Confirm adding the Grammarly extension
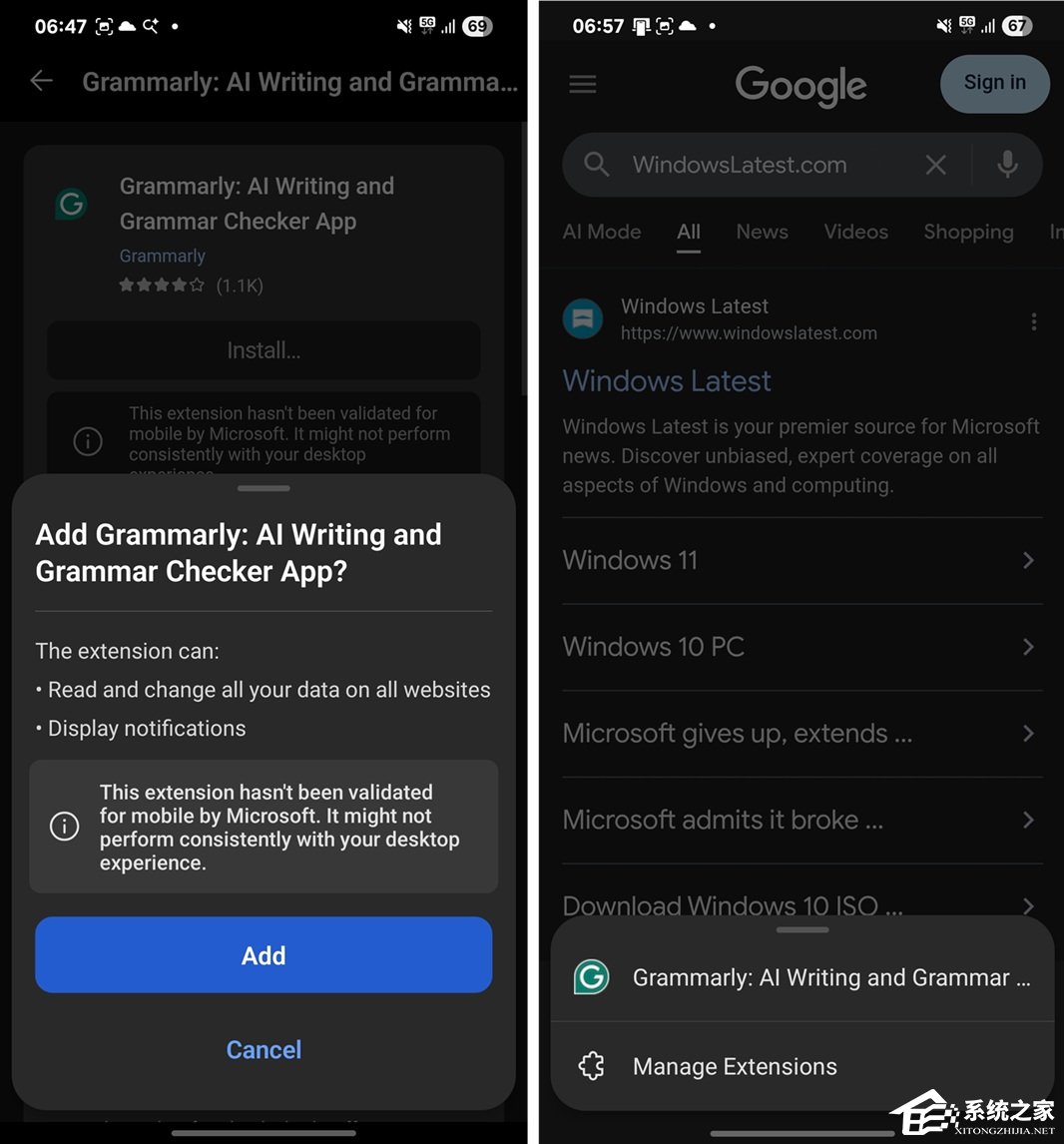The height and width of the screenshot is (1144, 1064). [264, 955]
